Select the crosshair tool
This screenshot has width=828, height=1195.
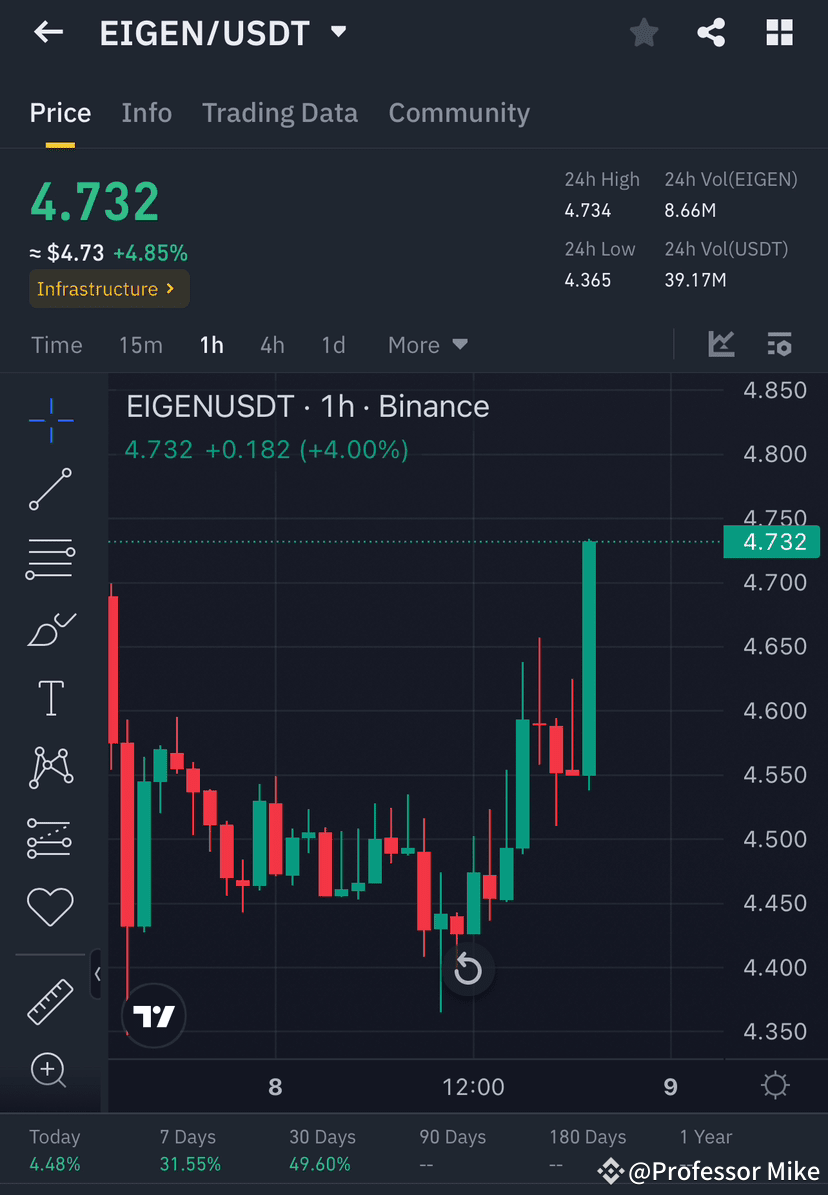pos(50,421)
